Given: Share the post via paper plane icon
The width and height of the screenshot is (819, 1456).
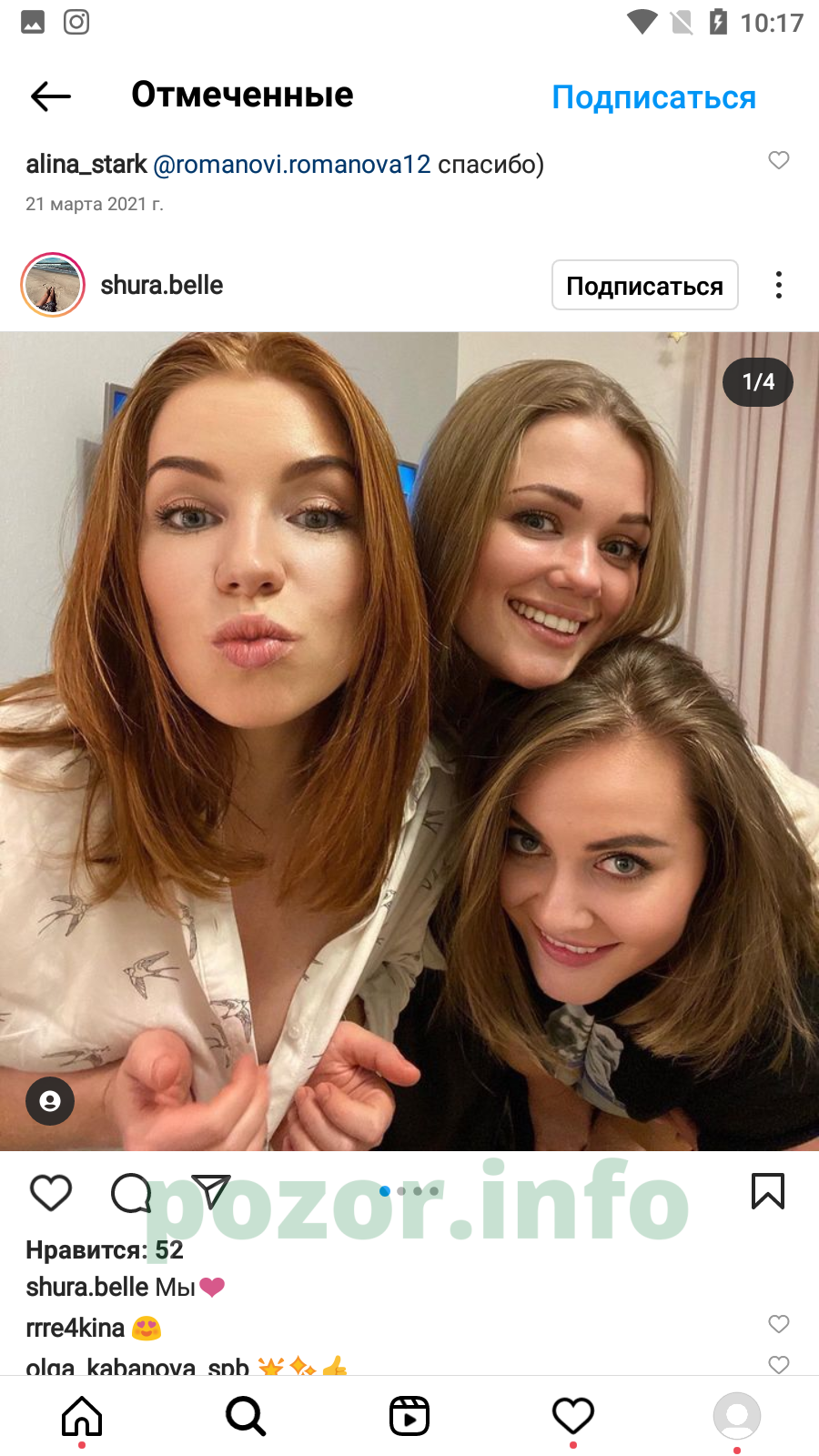Looking at the screenshot, I should tap(211, 1191).
